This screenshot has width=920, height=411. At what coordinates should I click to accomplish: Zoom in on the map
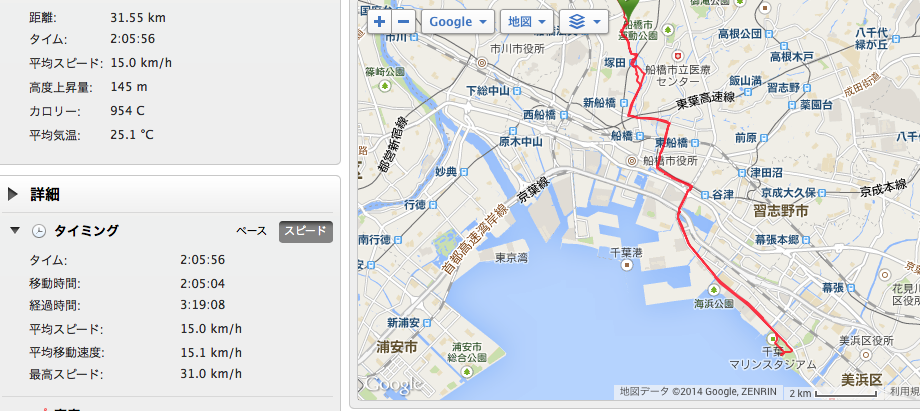pyautogui.click(x=380, y=21)
